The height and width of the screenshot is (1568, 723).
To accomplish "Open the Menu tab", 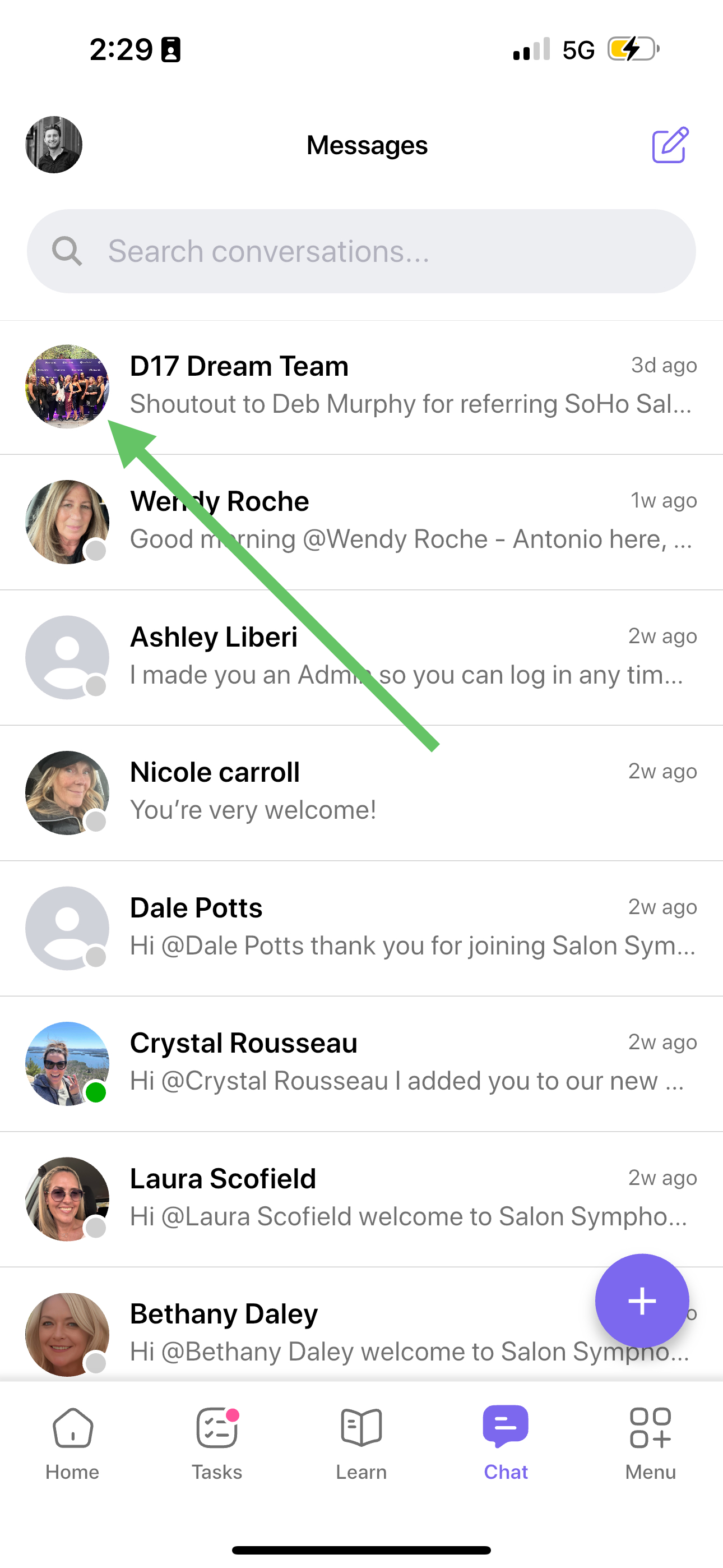I will 651,1443.
